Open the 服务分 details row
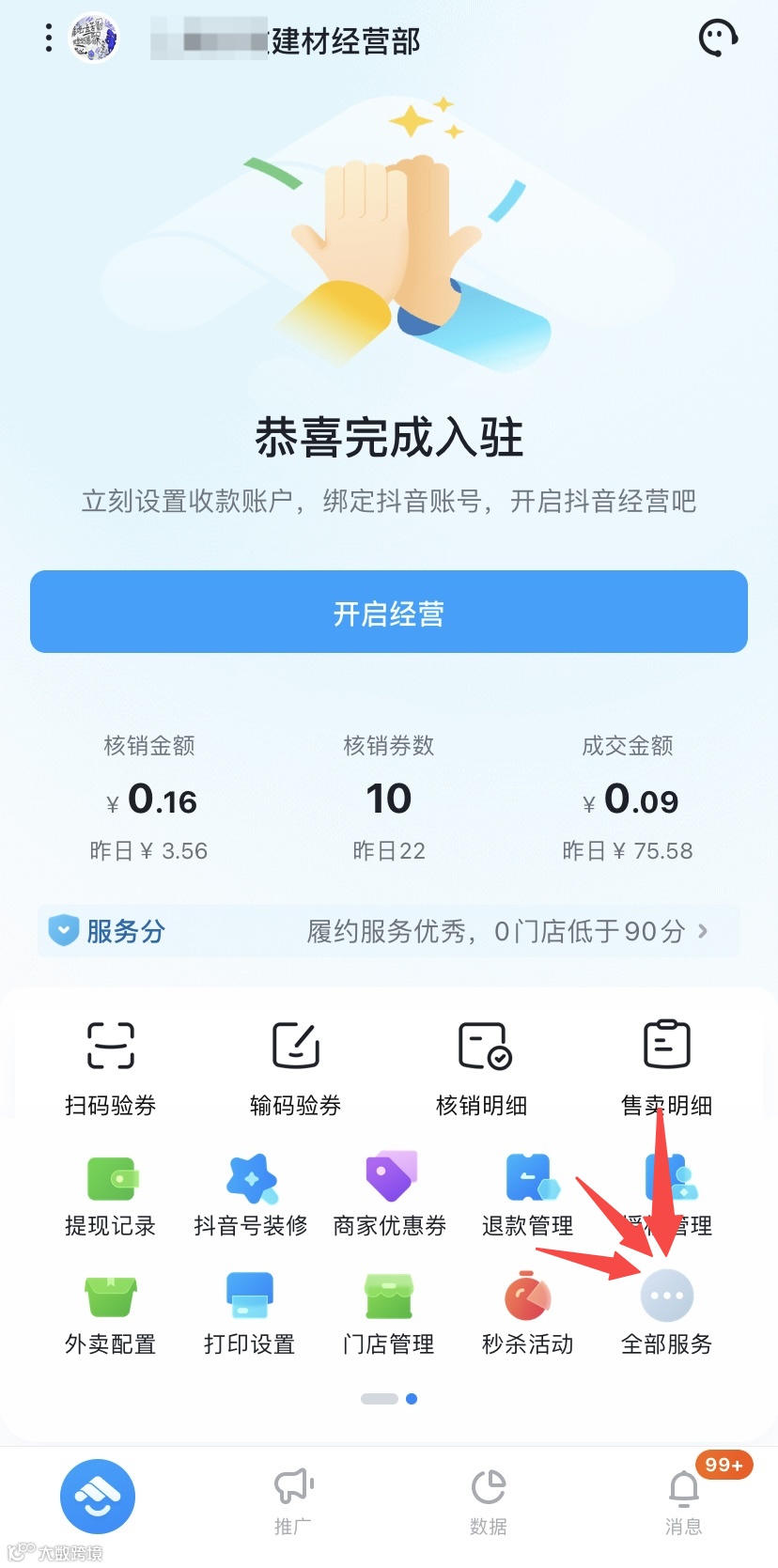The image size is (778, 1568). 389,931
